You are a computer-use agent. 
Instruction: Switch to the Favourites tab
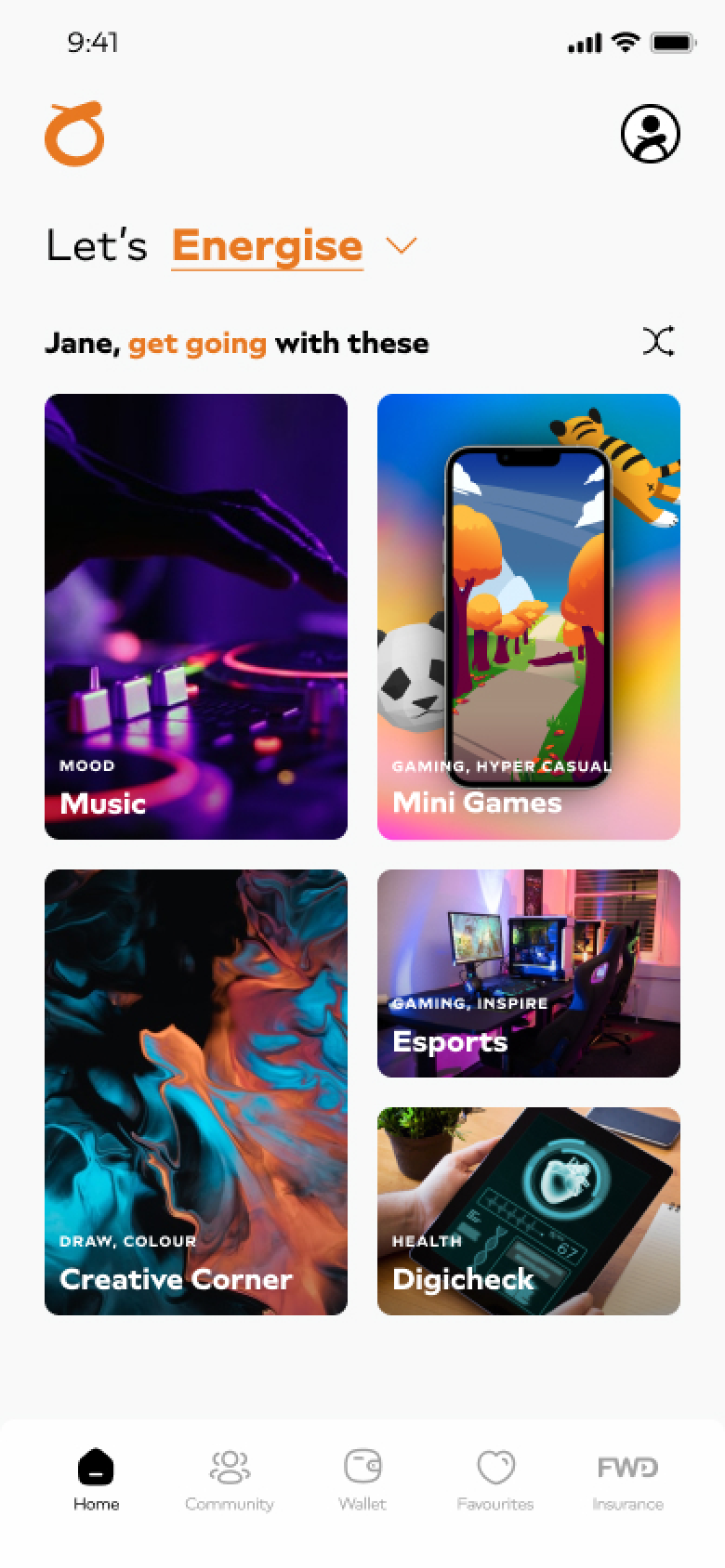coord(495,1481)
